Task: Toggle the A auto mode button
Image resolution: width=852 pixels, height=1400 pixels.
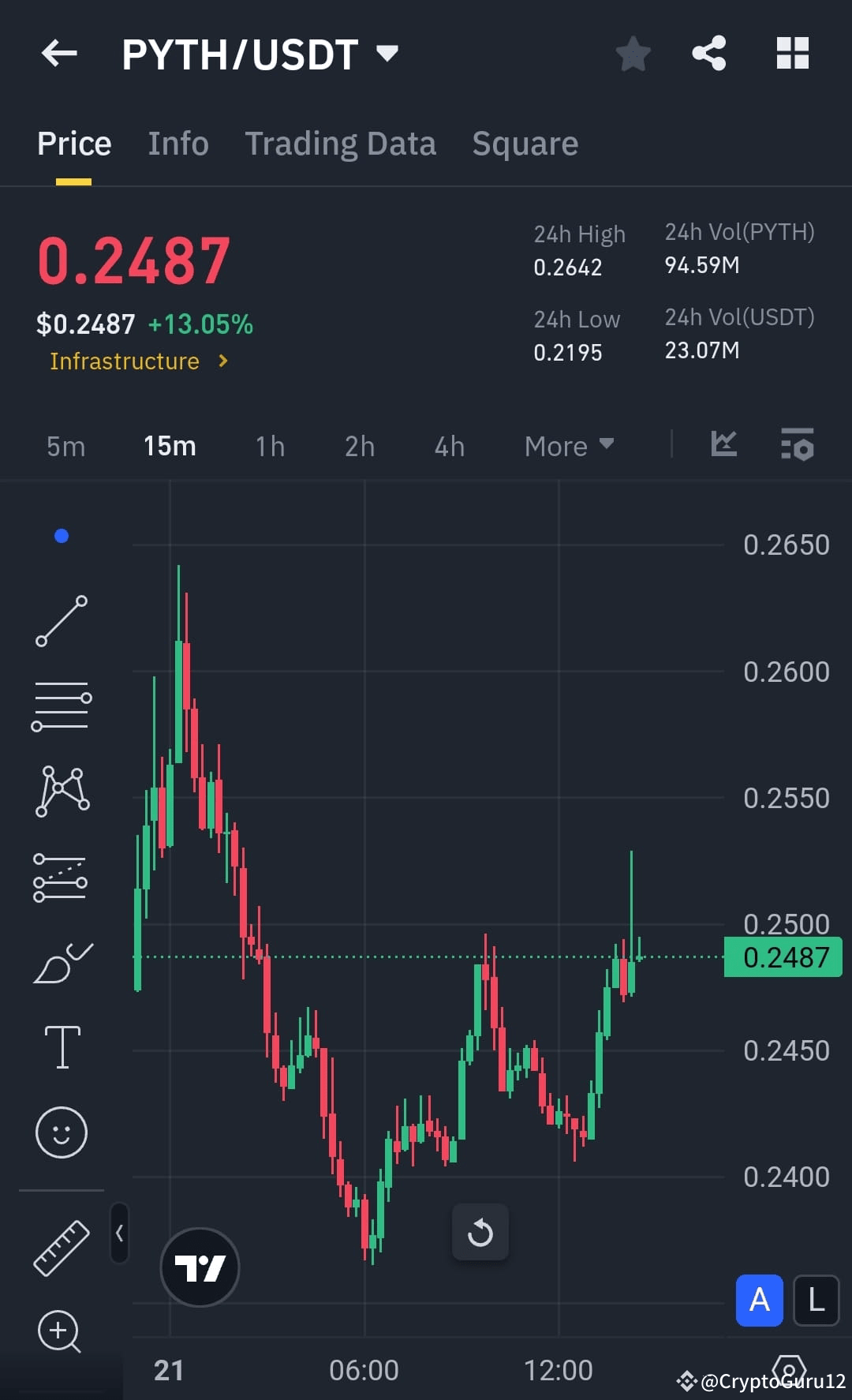Action: coord(759,1301)
